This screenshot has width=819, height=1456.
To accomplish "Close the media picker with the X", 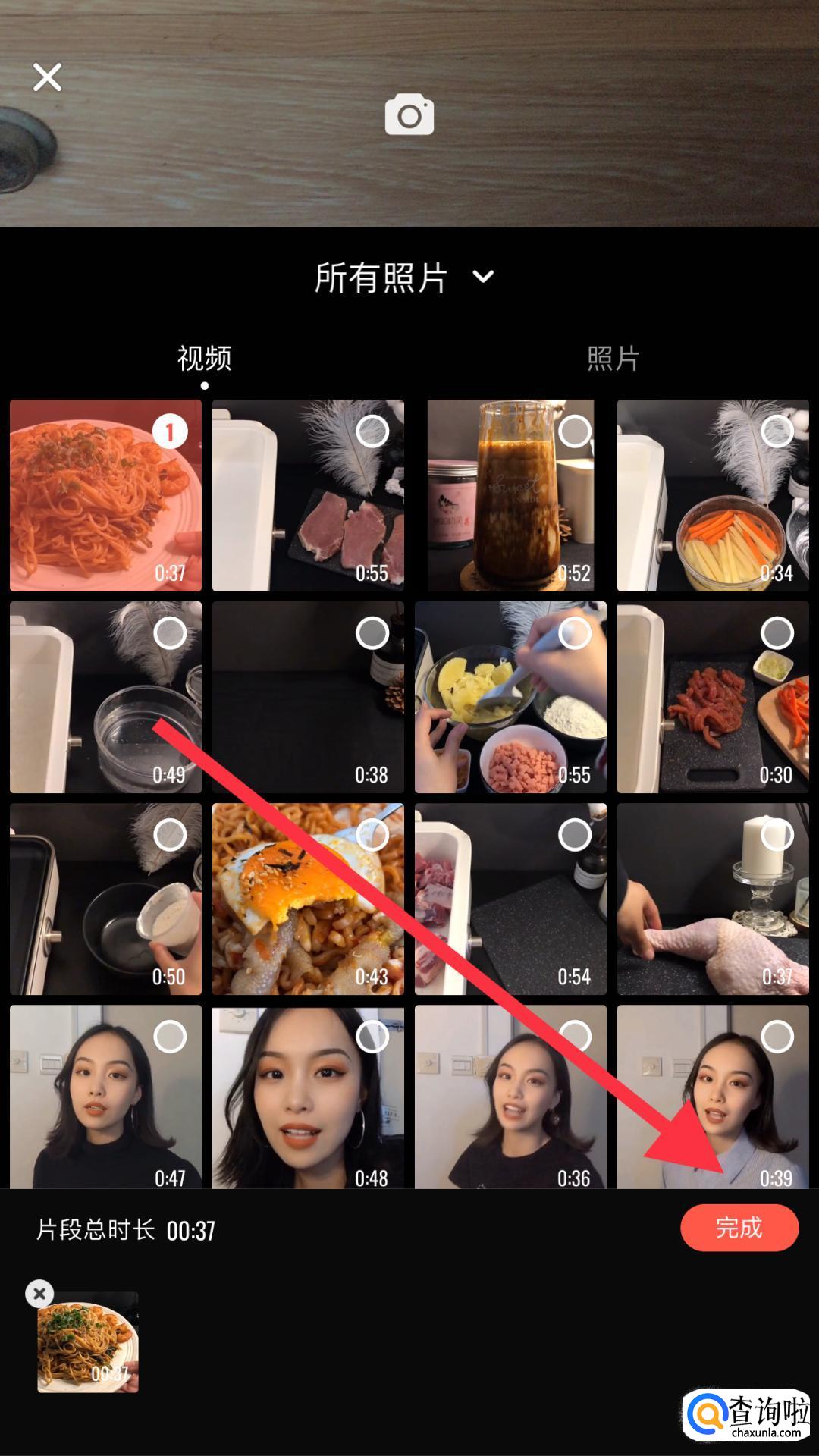I will click(x=47, y=77).
